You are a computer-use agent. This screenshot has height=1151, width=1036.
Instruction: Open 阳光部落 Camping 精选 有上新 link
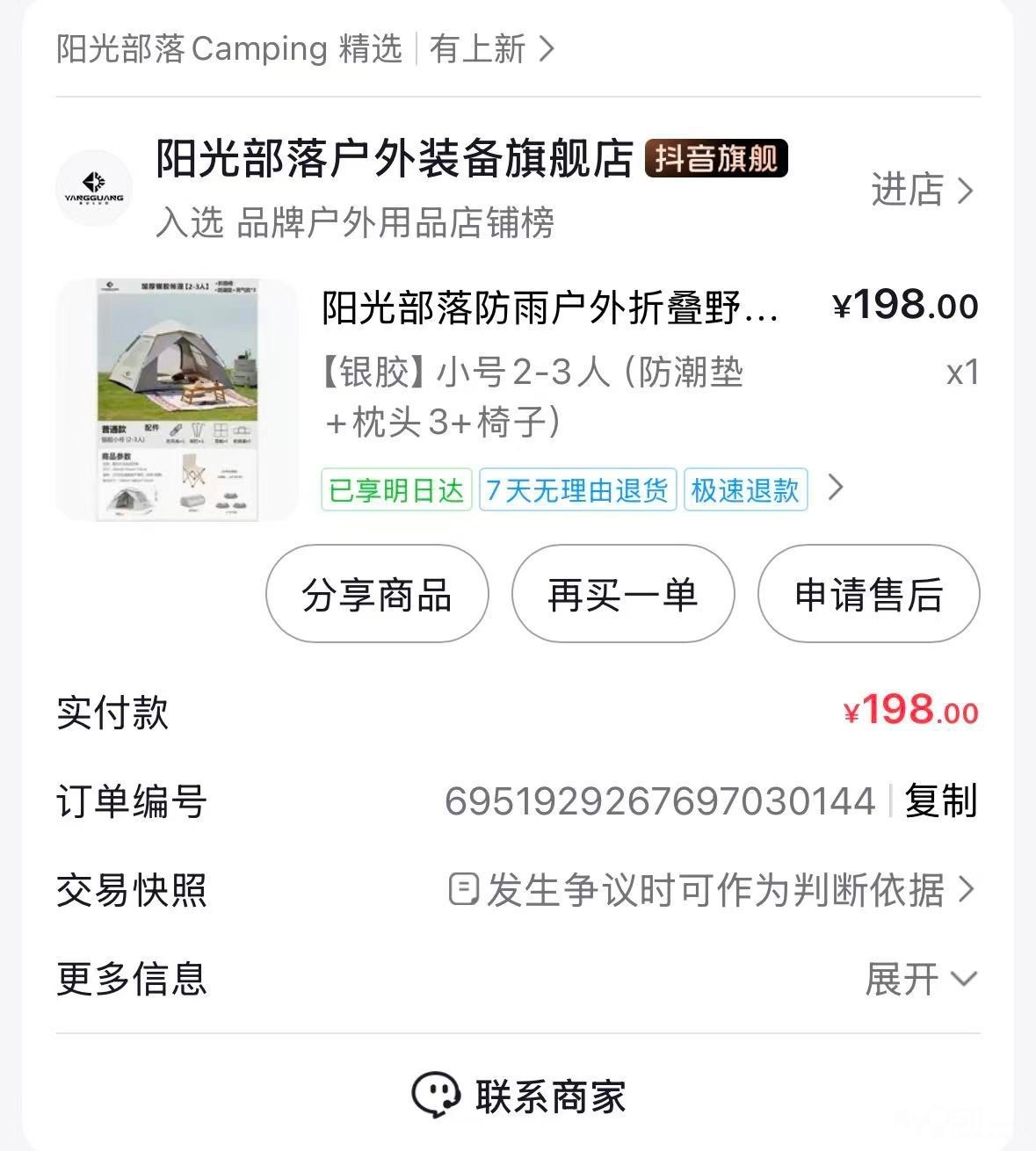tap(305, 48)
